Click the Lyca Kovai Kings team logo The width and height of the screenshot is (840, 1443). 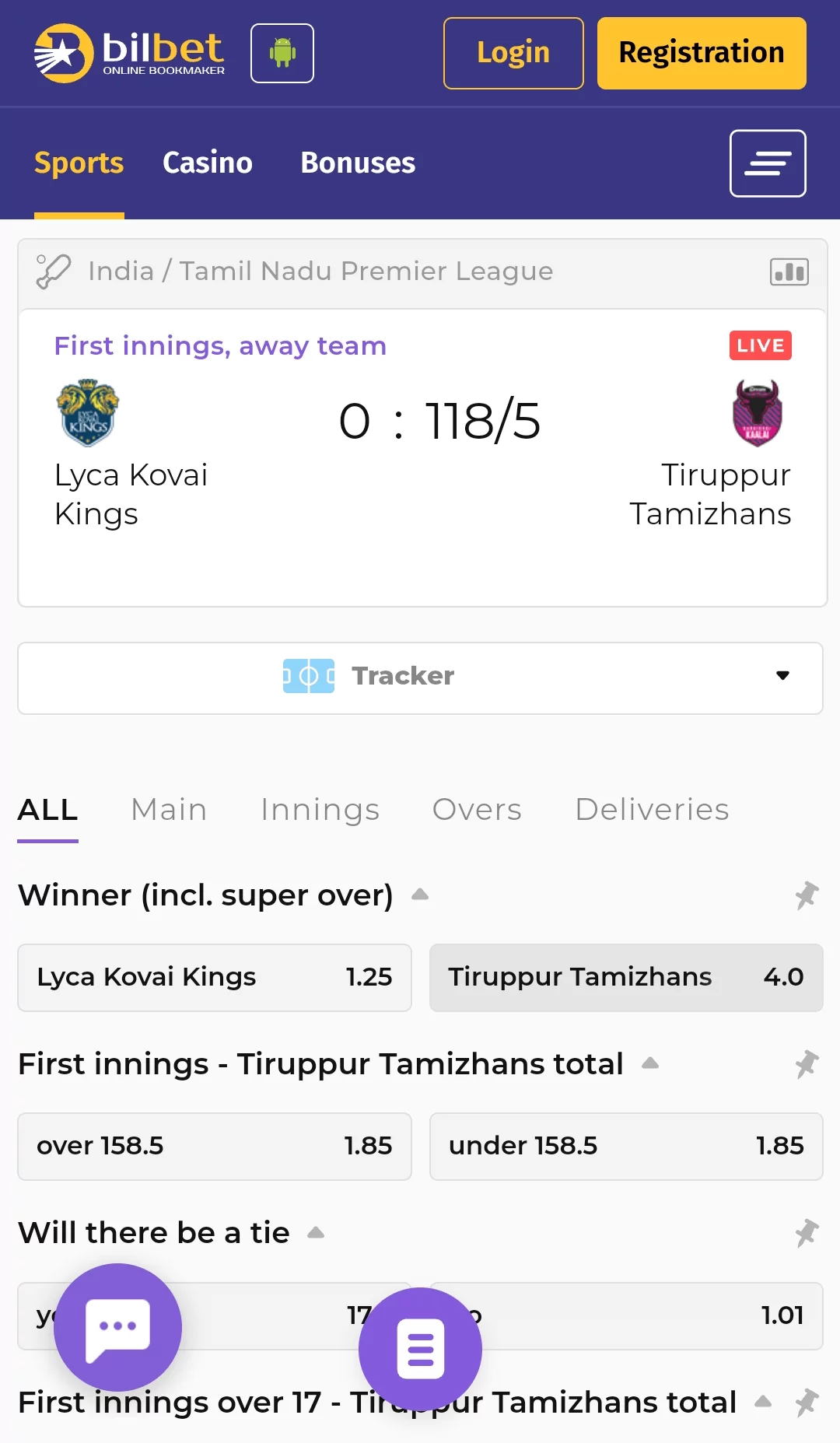click(87, 412)
